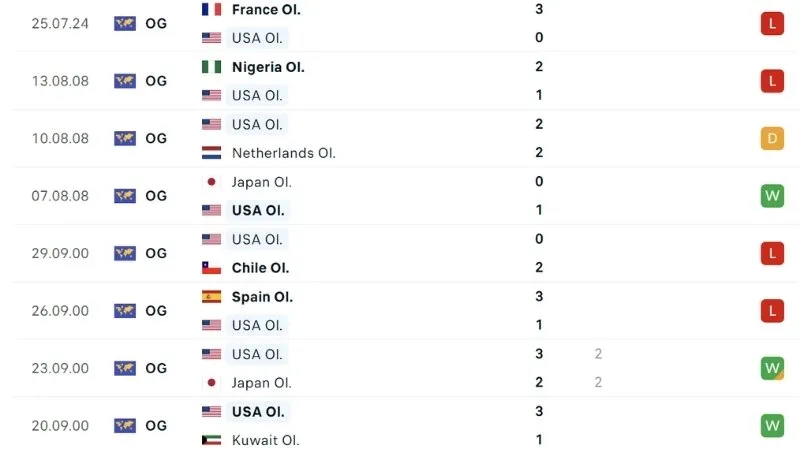Open the USA Ol. vs Chile Ol. result

pyautogui.click(x=400, y=254)
